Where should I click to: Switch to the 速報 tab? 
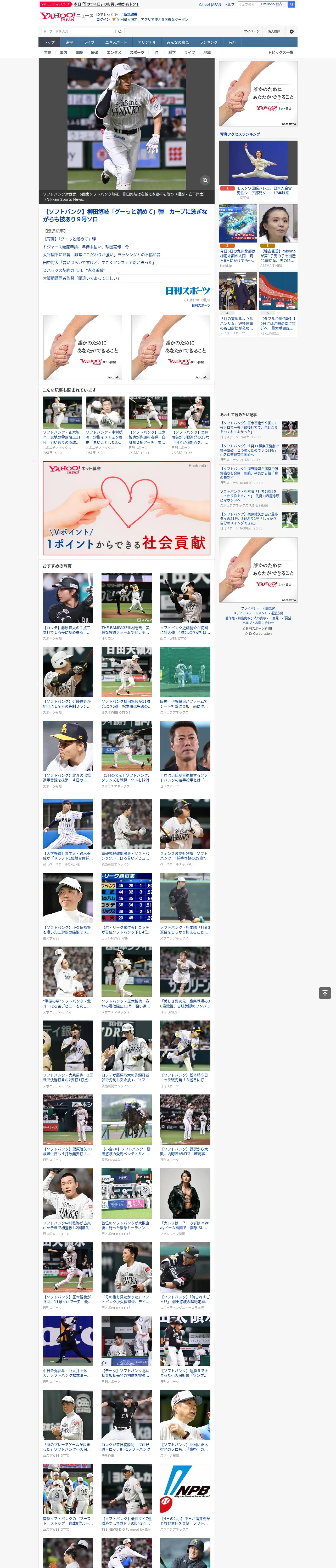69,43
